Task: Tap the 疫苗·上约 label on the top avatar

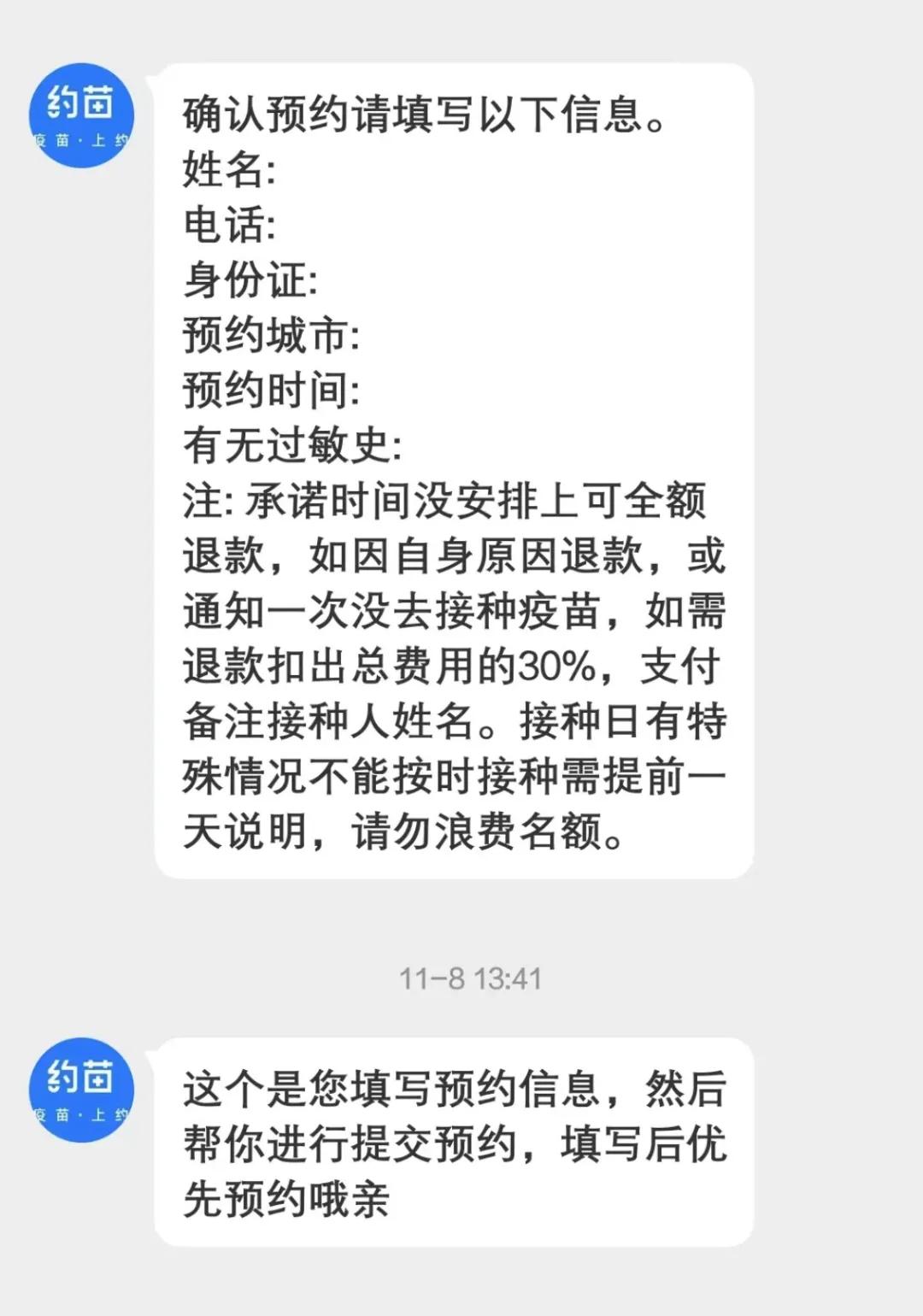Action: (81, 141)
